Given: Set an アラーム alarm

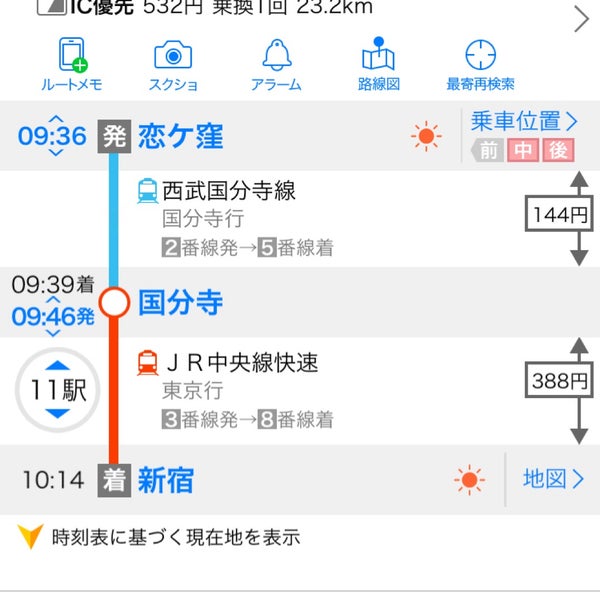Looking at the screenshot, I should point(277,65).
